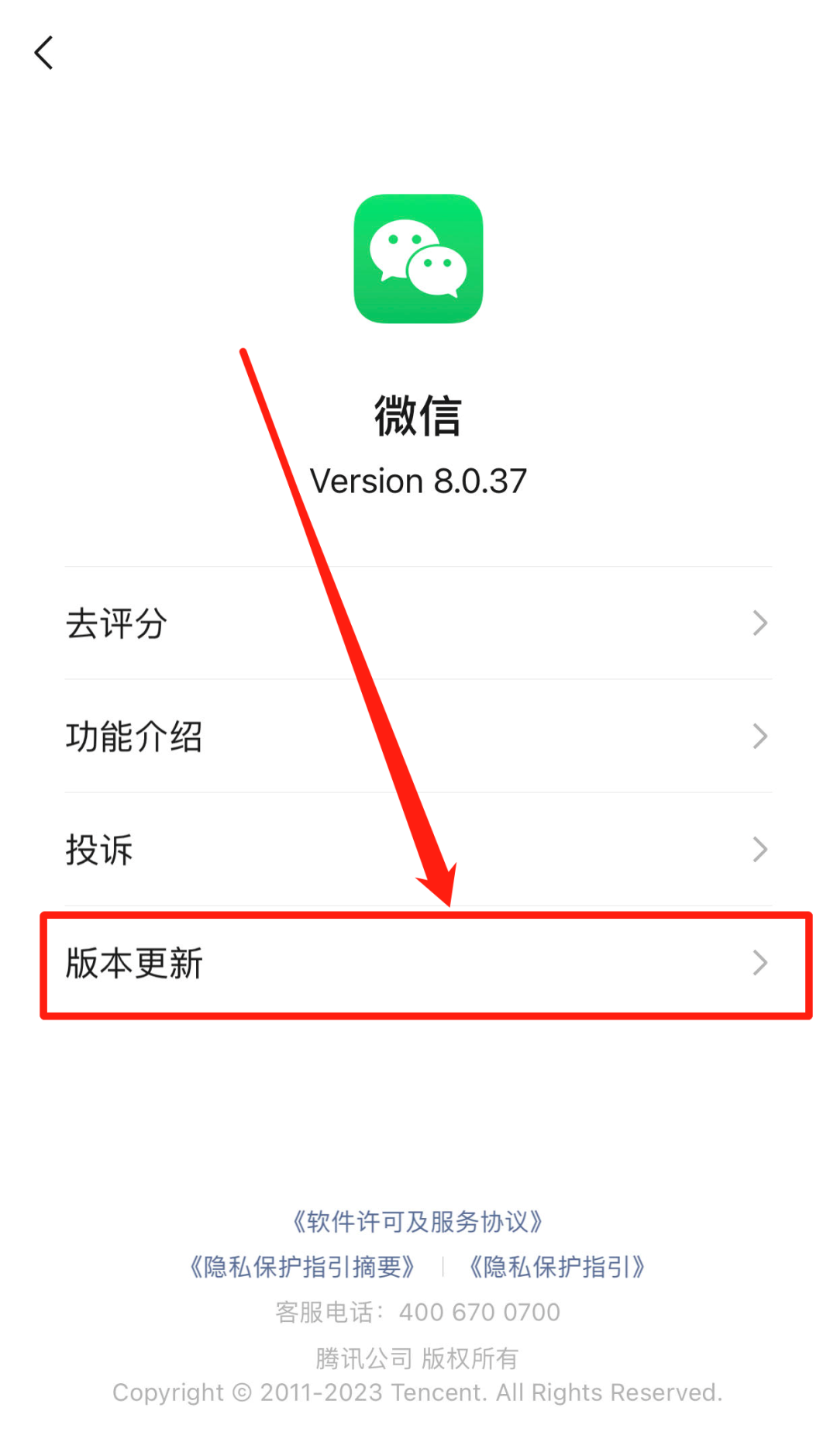Go back using the top-left arrow
Screen dimensions: 837x1456
[x=44, y=53]
